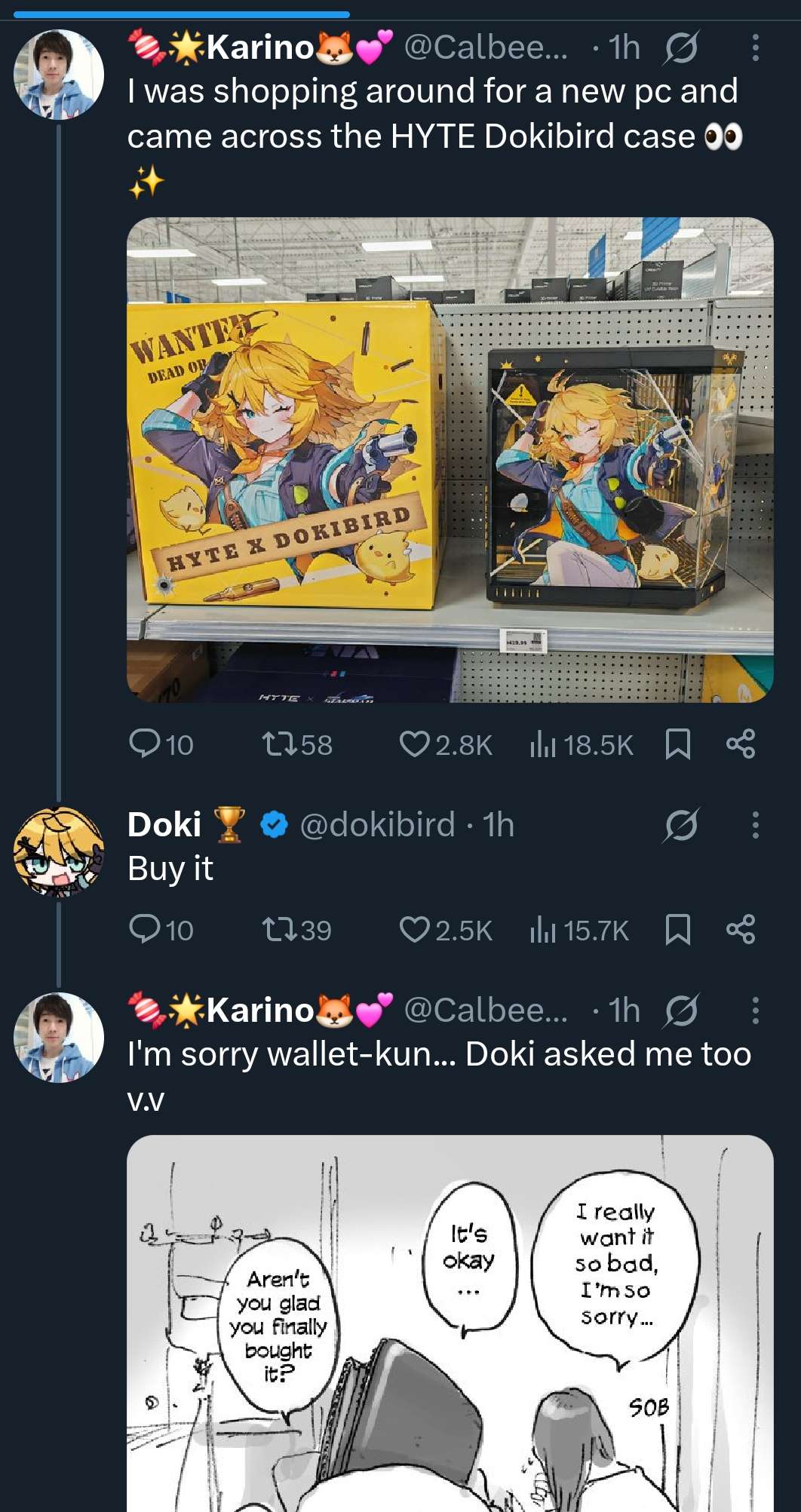
Task: Bookmark the HYTE Dokibird case post
Action: click(x=677, y=744)
